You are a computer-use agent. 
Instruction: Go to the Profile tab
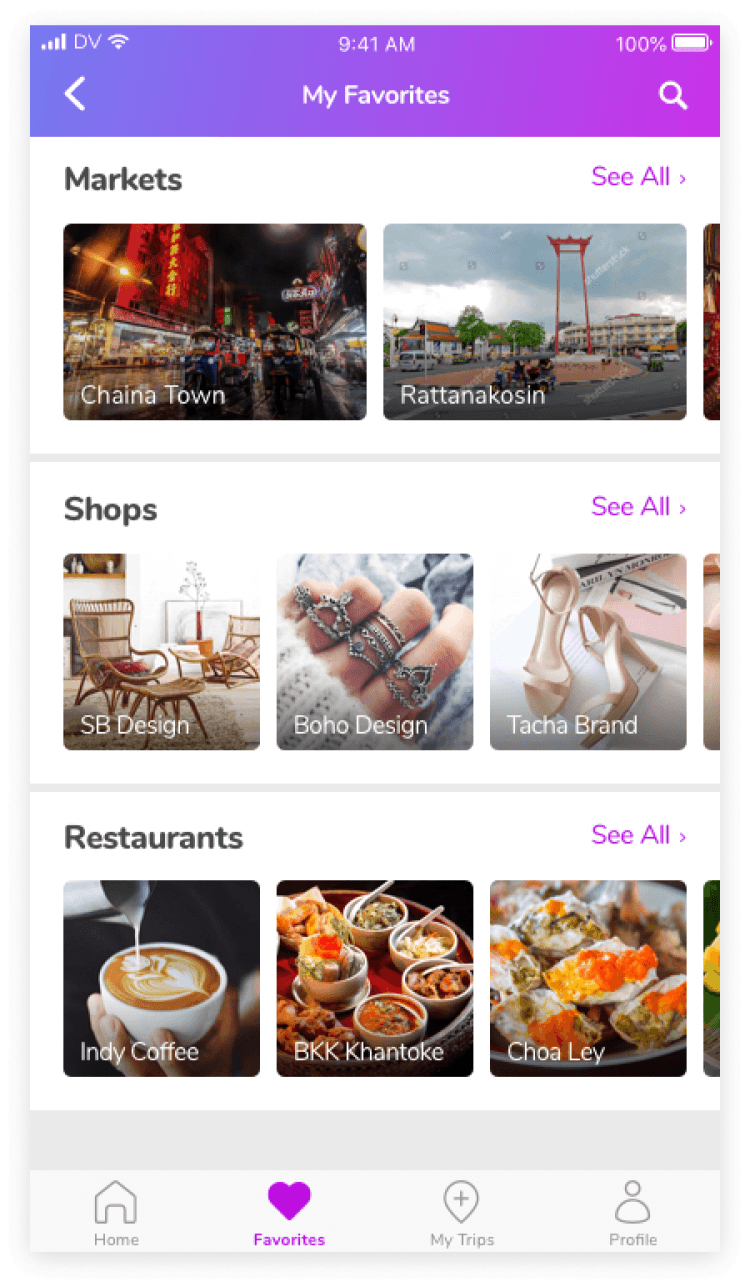(633, 1213)
